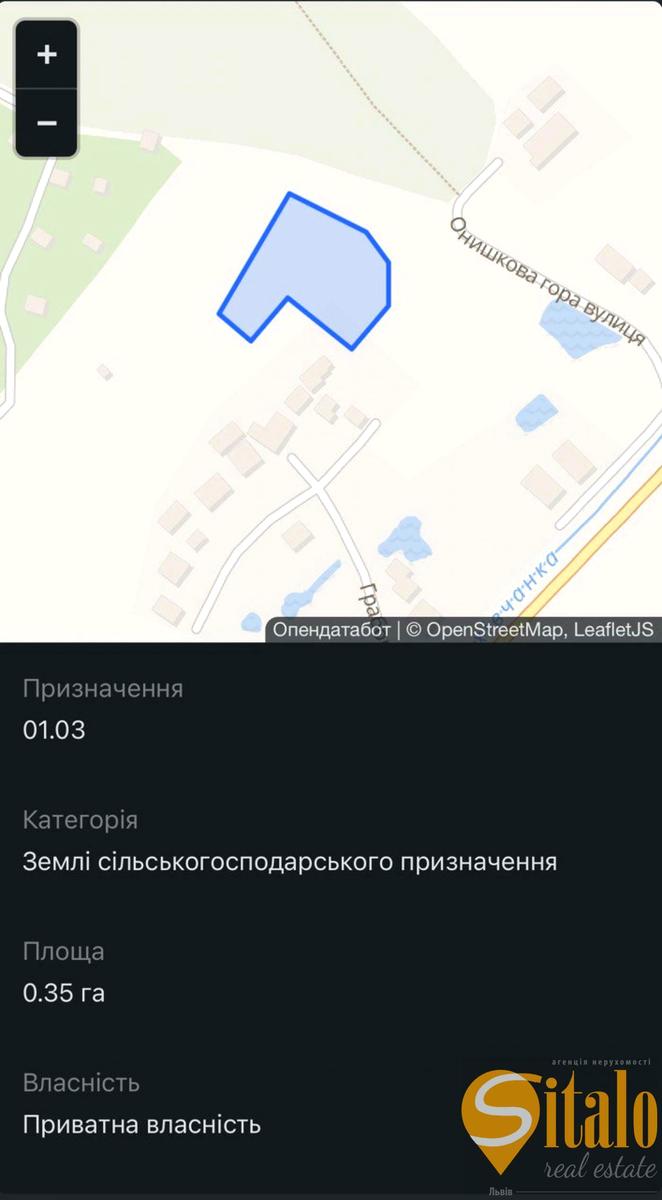Zoom out of the map
Image resolution: width=662 pixels, height=1200 pixels.
point(46,123)
